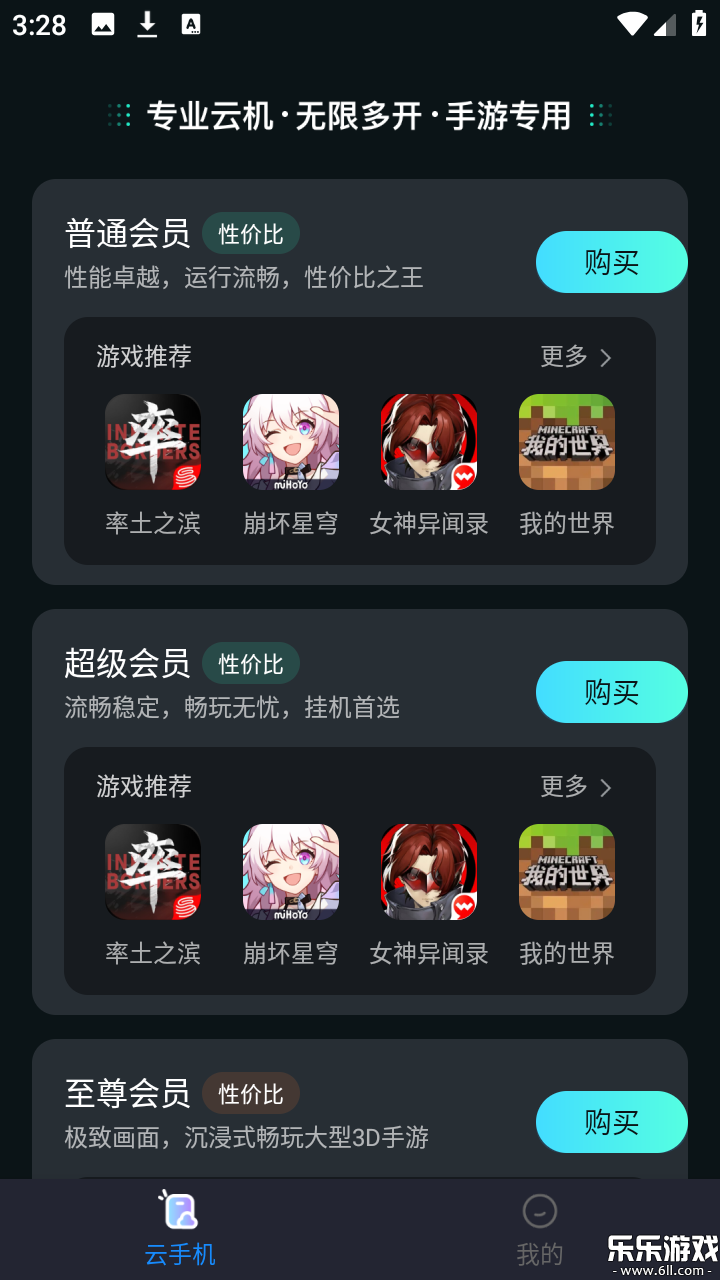Image resolution: width=720 pixels, height=1280 pixels.
Task: Select the 性价比 badge beside 超级会员
Action: 251,663
